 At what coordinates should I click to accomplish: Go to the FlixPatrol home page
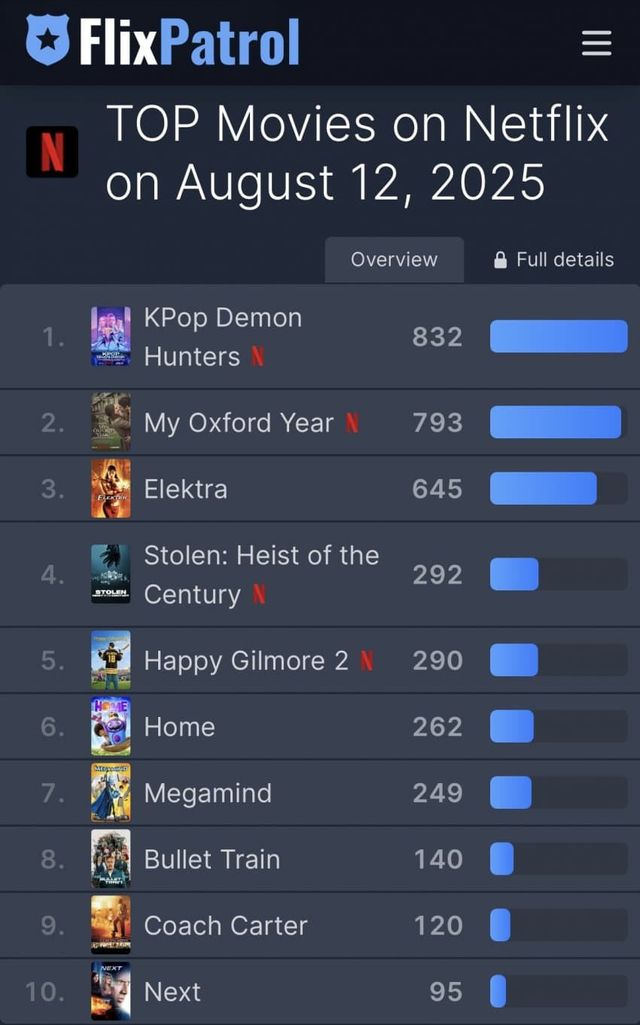click(x=163, y=42)
